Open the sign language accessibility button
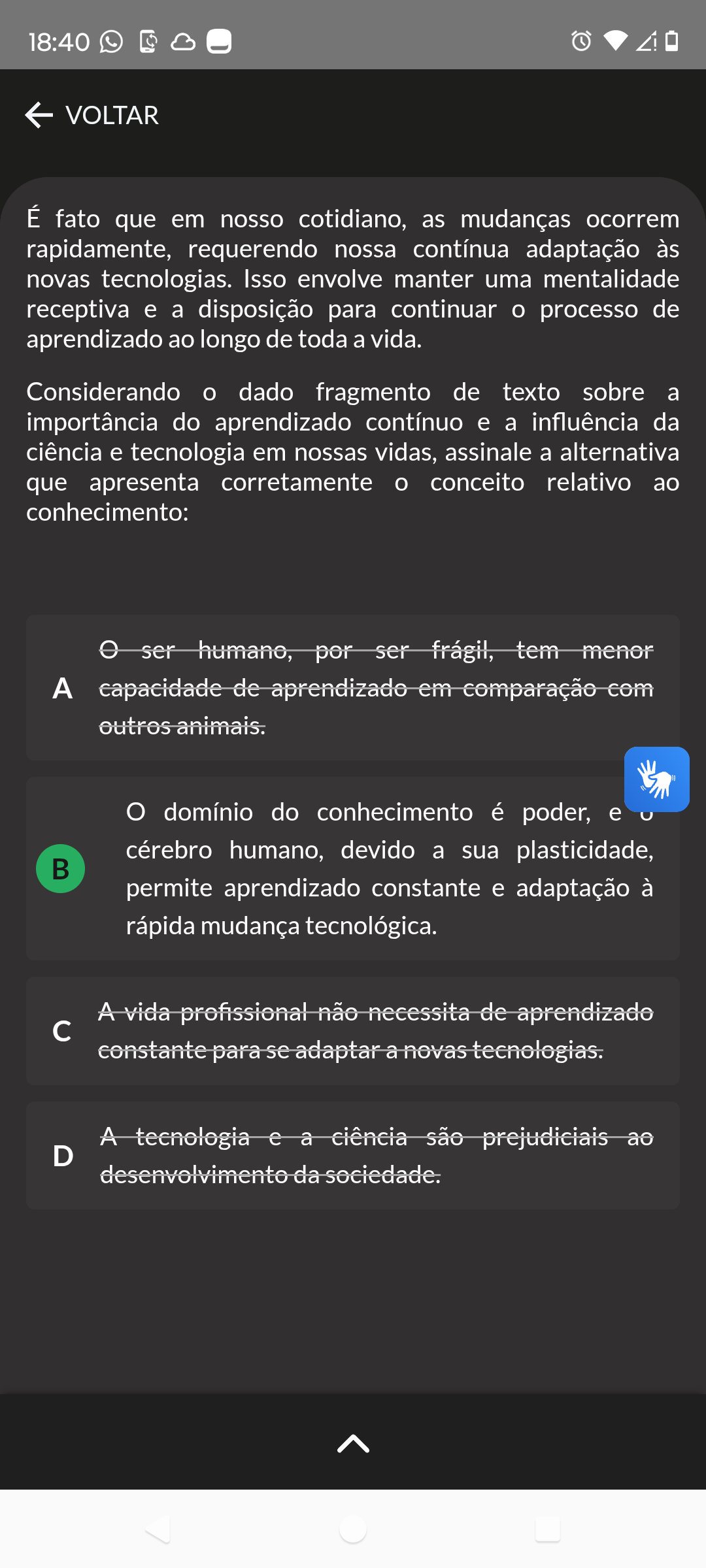This screenshot has width=706, height=1568. 656,779
